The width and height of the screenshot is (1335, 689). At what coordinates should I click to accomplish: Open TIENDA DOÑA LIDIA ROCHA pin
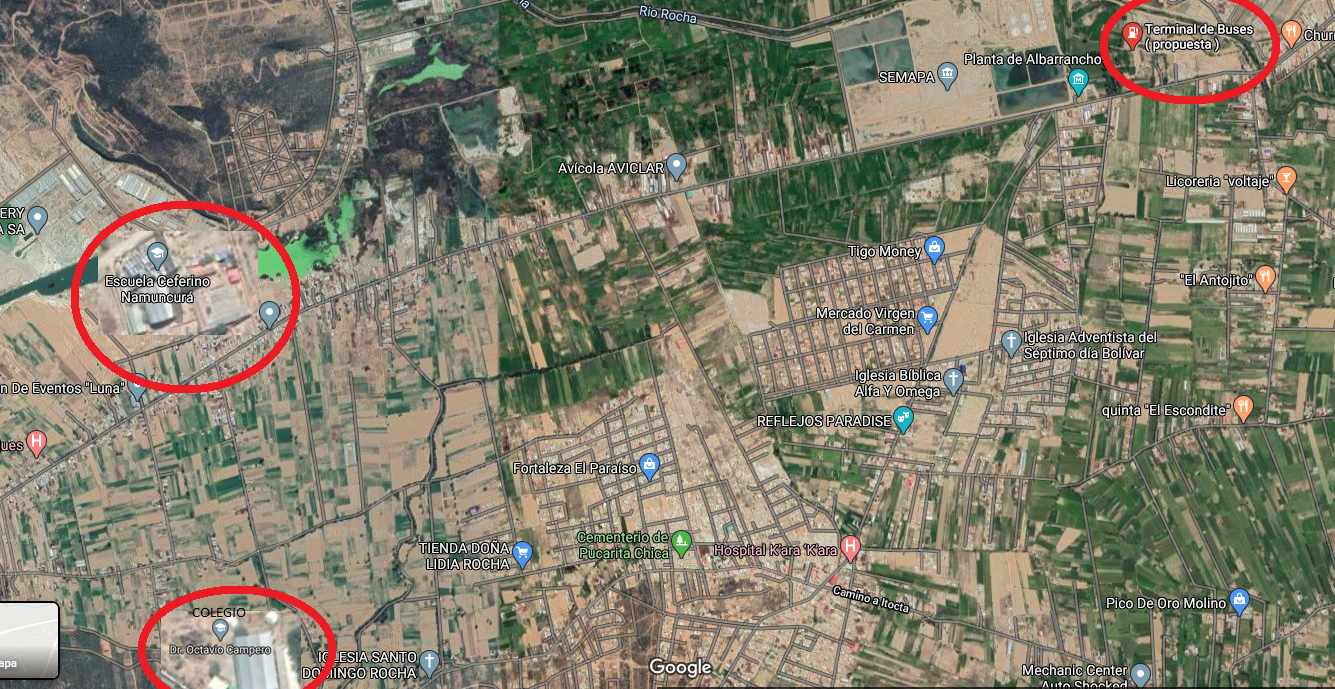click(521, 553)
